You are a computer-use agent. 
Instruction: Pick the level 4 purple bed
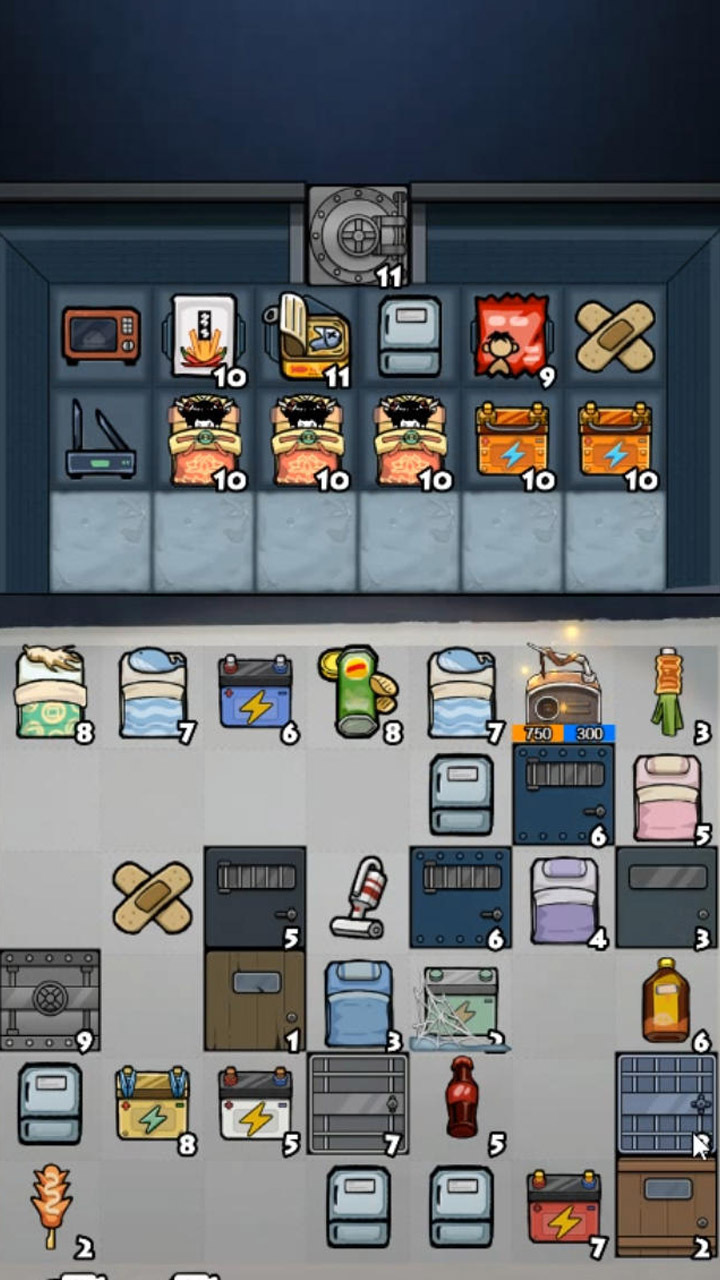pos(563,899)
